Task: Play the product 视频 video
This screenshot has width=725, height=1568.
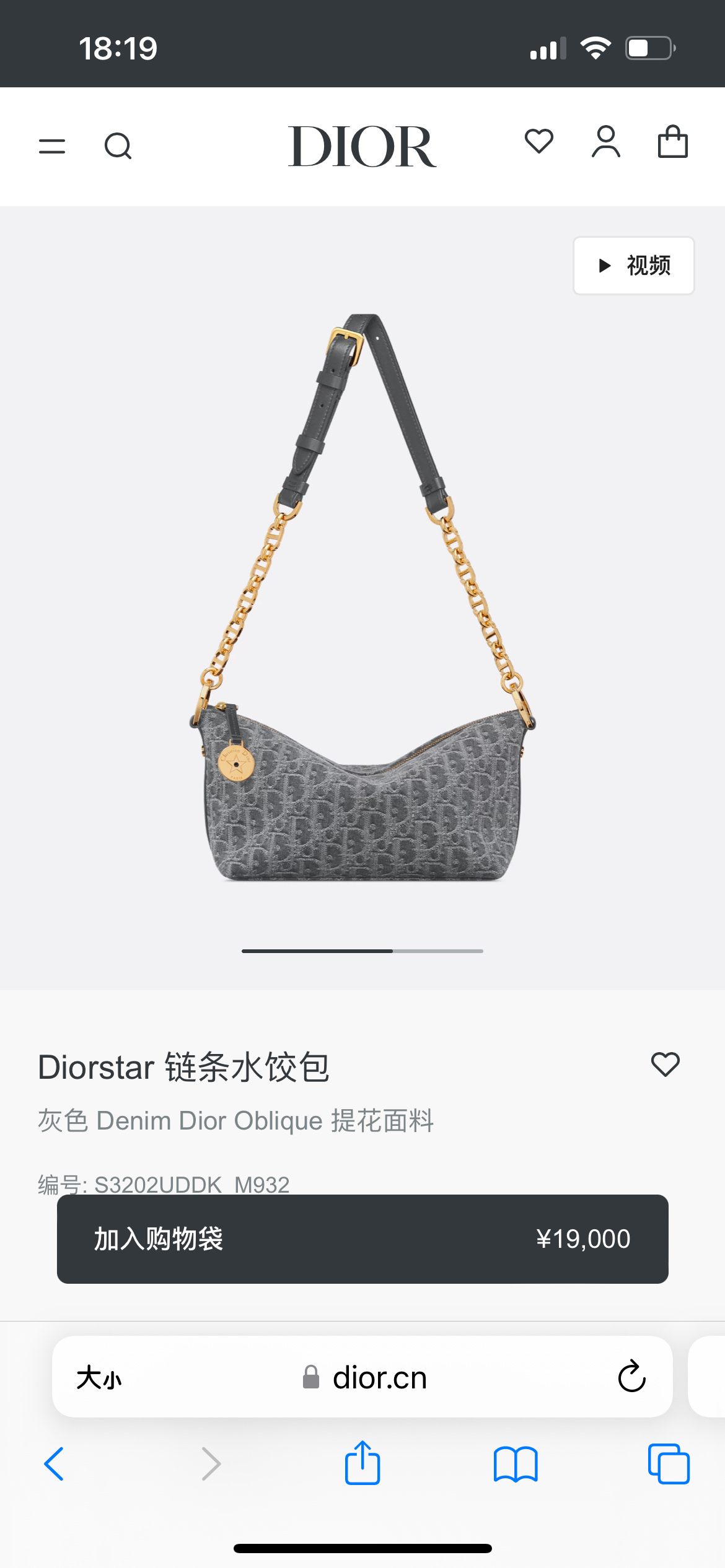Action: click(633, 266)
